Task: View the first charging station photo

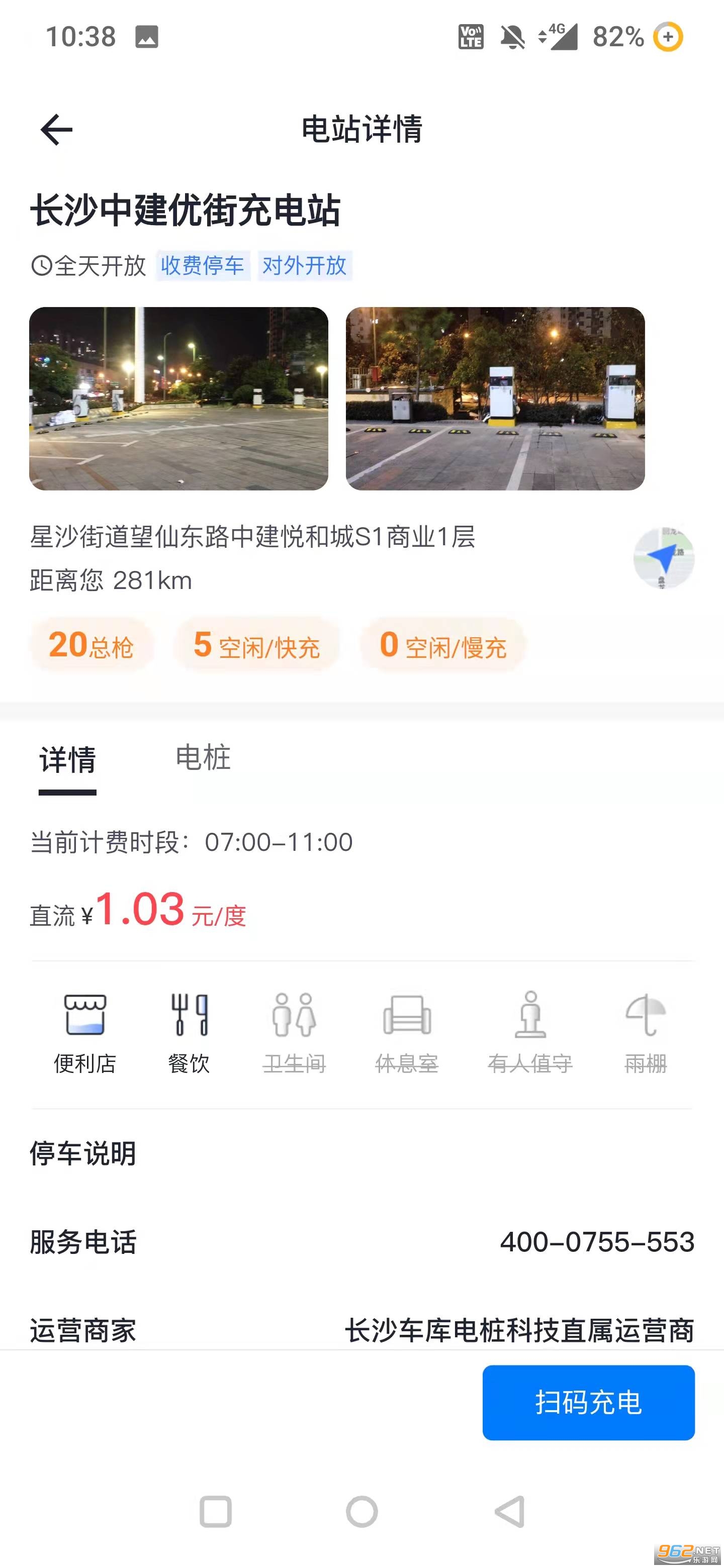Action: [x=178, y=399]
